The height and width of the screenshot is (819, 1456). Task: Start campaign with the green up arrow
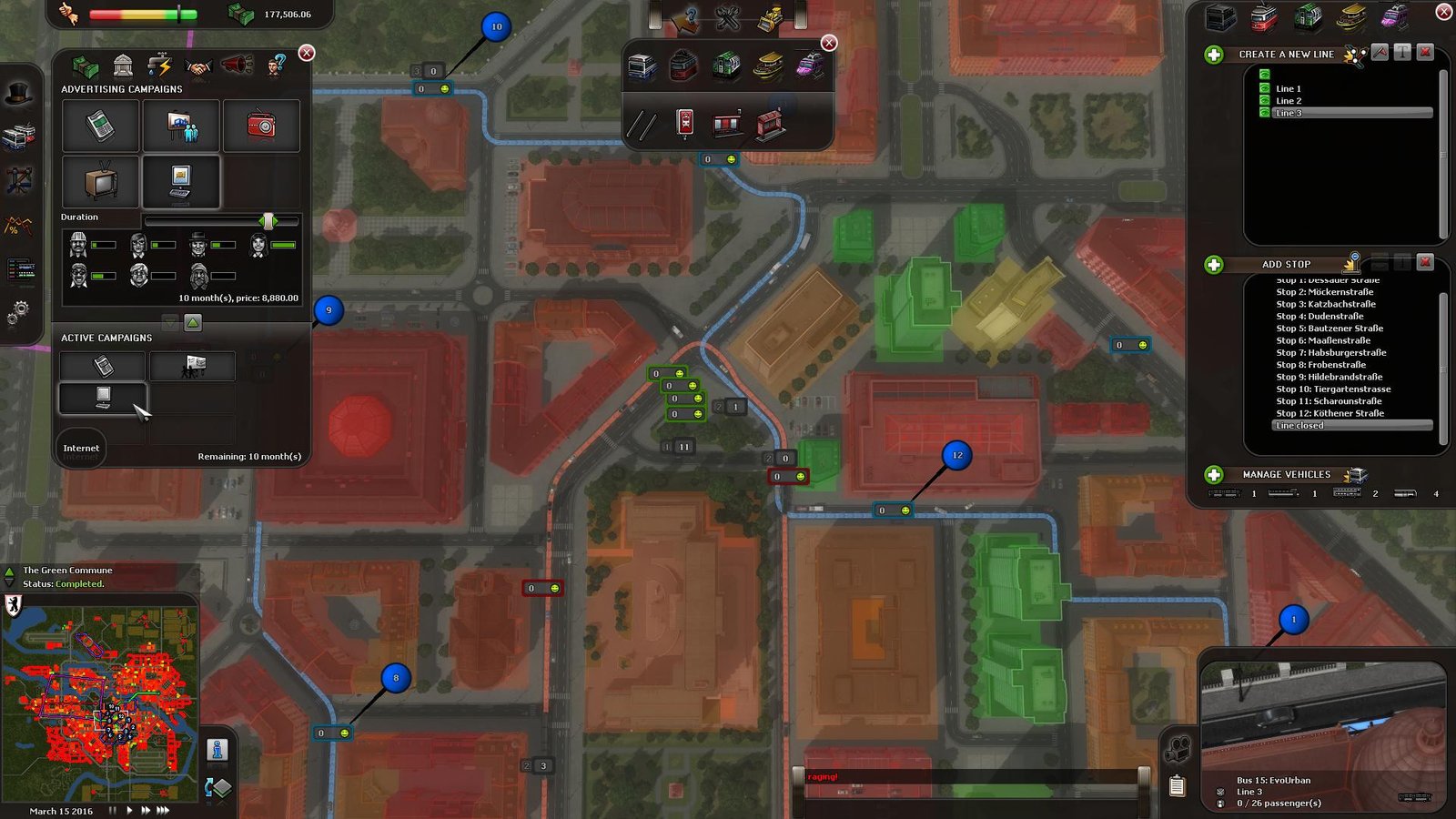point(193,322)
